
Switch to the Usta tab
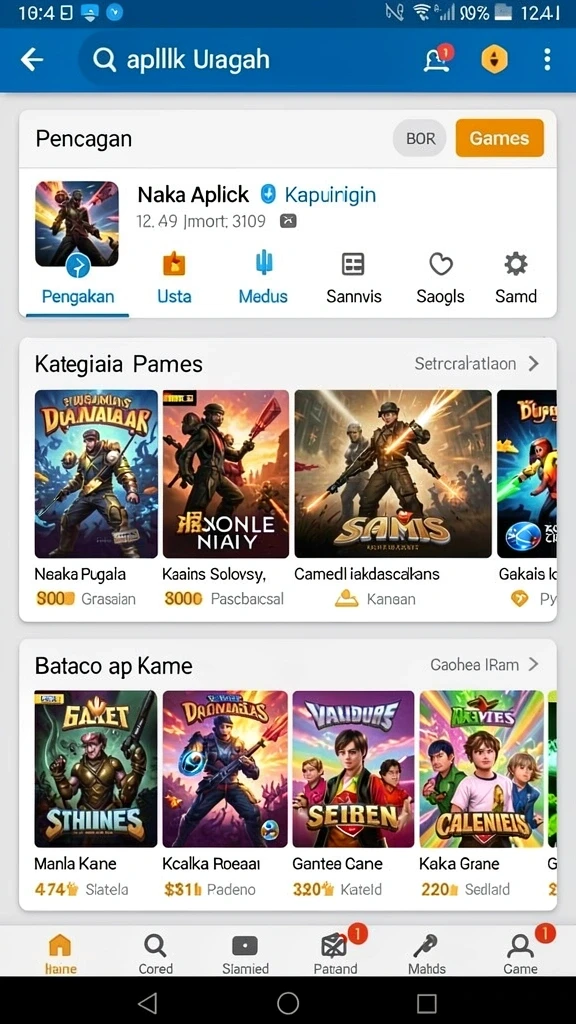(x=174, y=279)
